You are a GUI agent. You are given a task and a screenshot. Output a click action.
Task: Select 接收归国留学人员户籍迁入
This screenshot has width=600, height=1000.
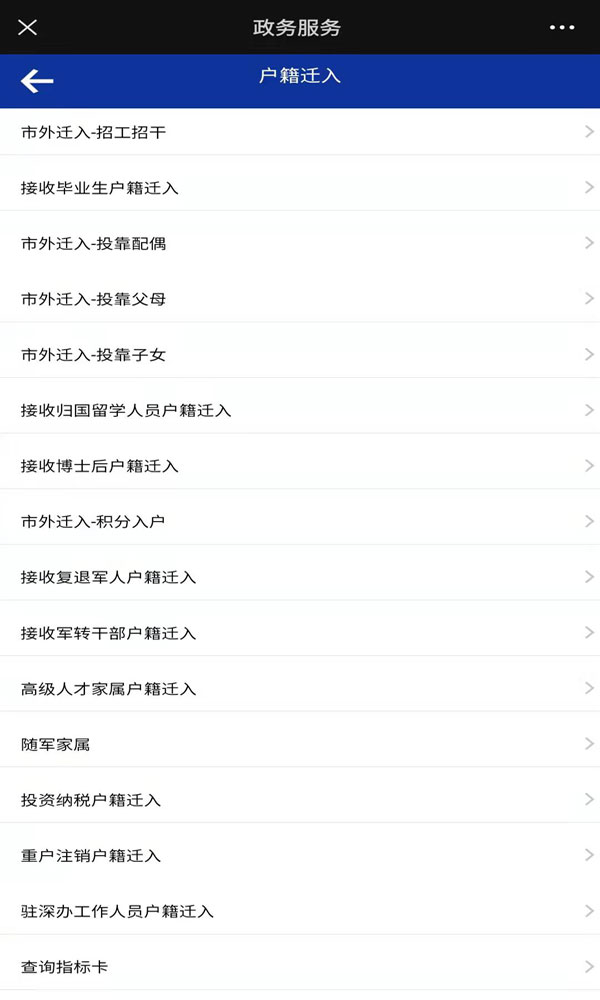pos(300,410)
